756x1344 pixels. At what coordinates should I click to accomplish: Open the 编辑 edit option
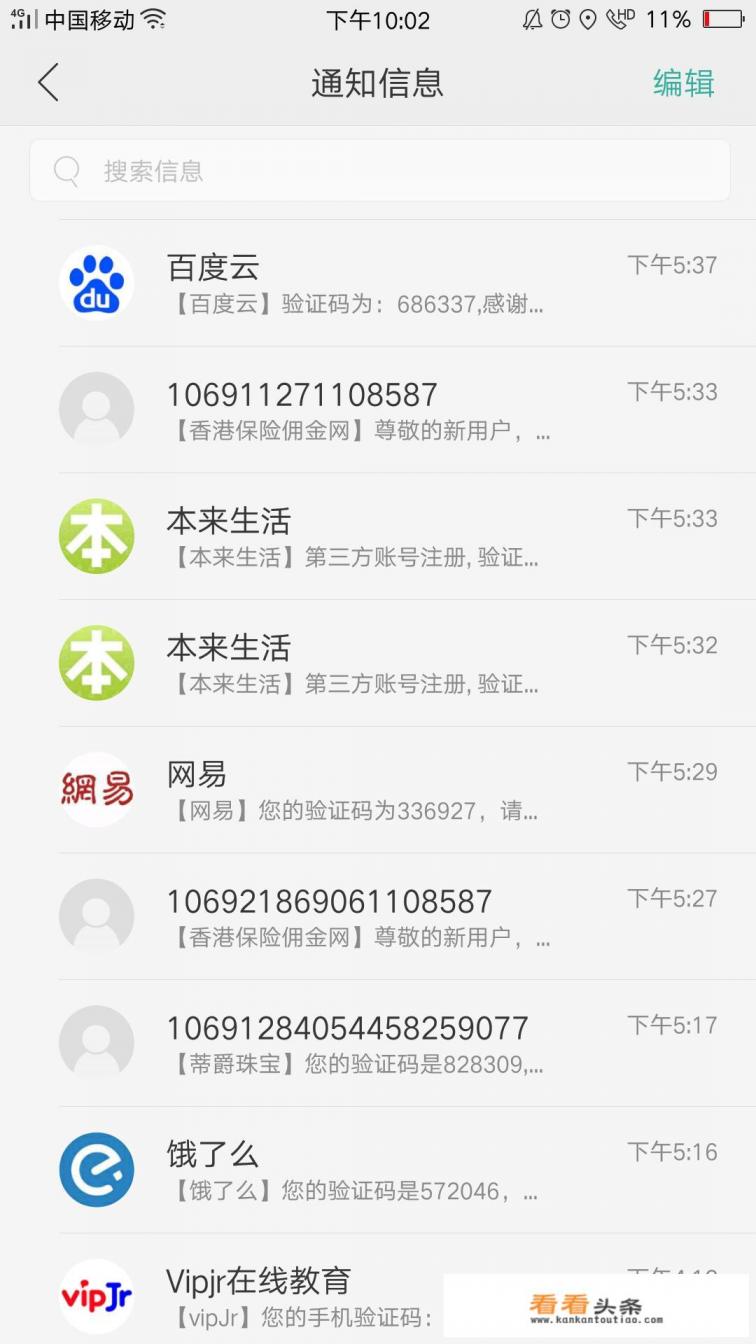coord(684,83)
